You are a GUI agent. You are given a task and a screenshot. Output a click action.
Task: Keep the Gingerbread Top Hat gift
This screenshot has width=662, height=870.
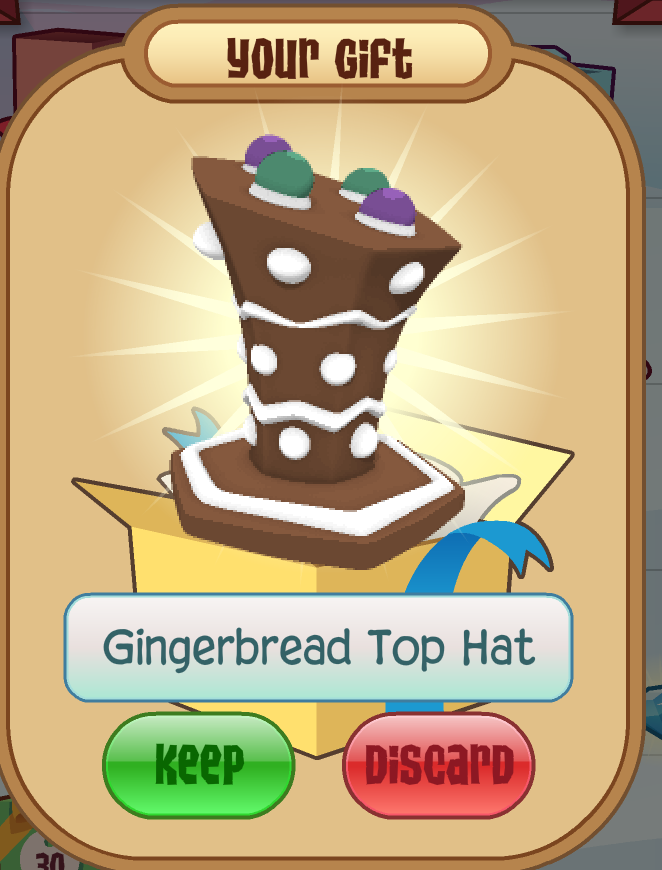coord(198,765)
